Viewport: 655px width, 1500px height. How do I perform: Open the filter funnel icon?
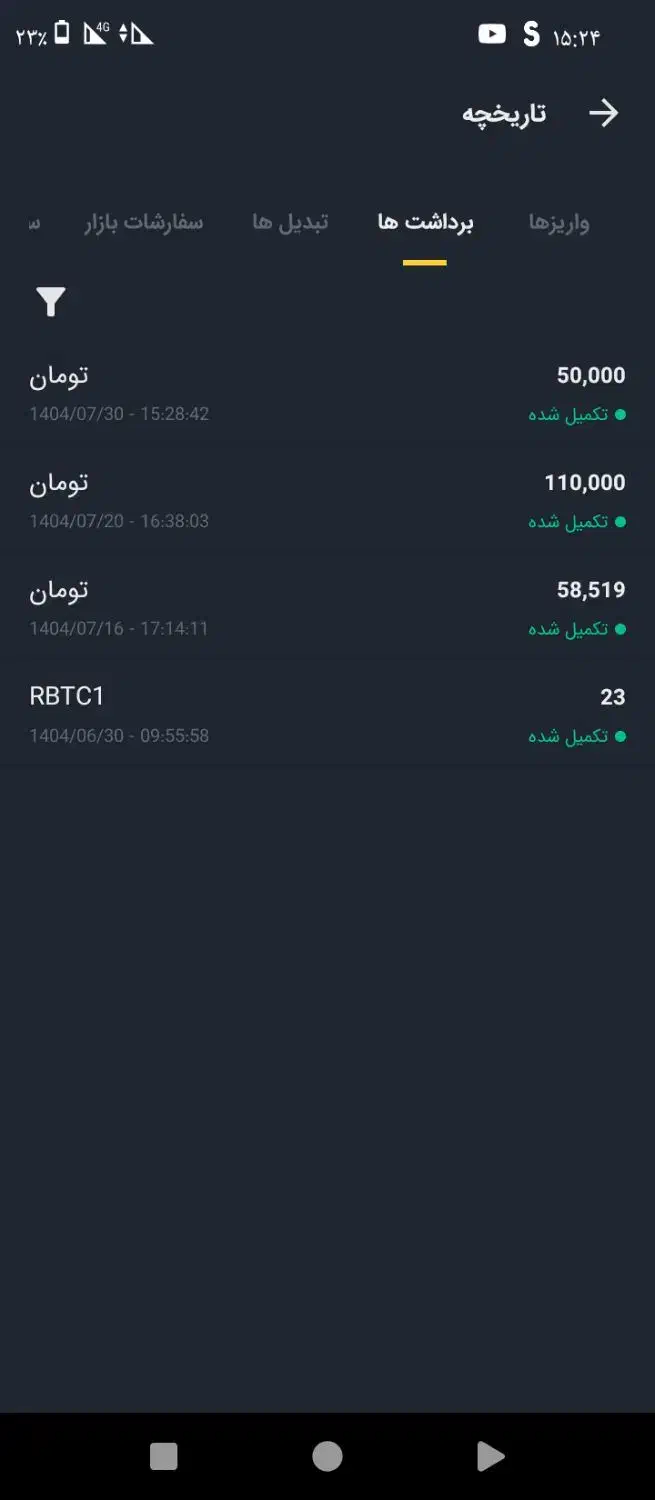[51, 301]
